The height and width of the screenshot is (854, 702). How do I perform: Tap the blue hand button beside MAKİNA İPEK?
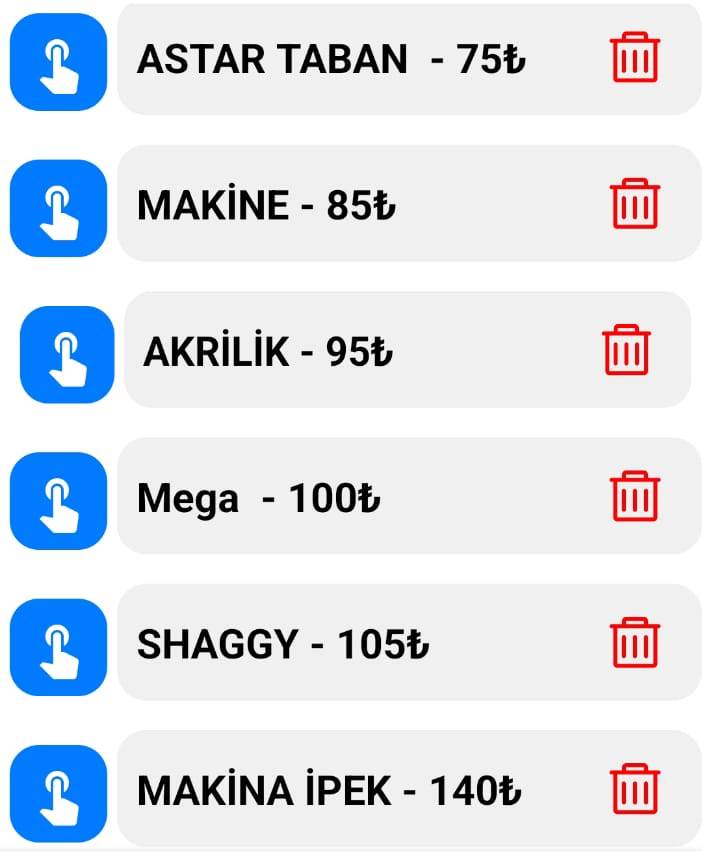click(58, 793)
